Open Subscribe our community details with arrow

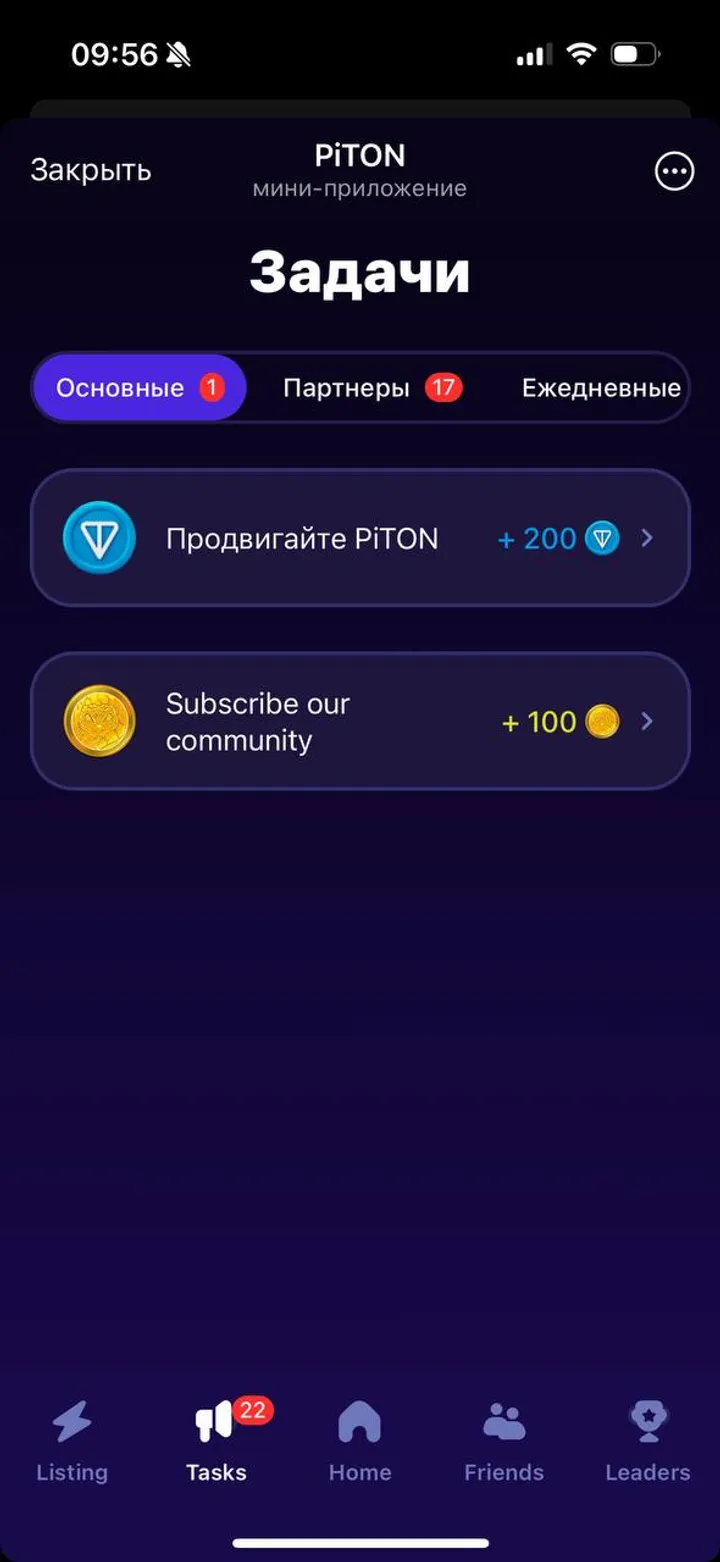[x=648, y=720]
